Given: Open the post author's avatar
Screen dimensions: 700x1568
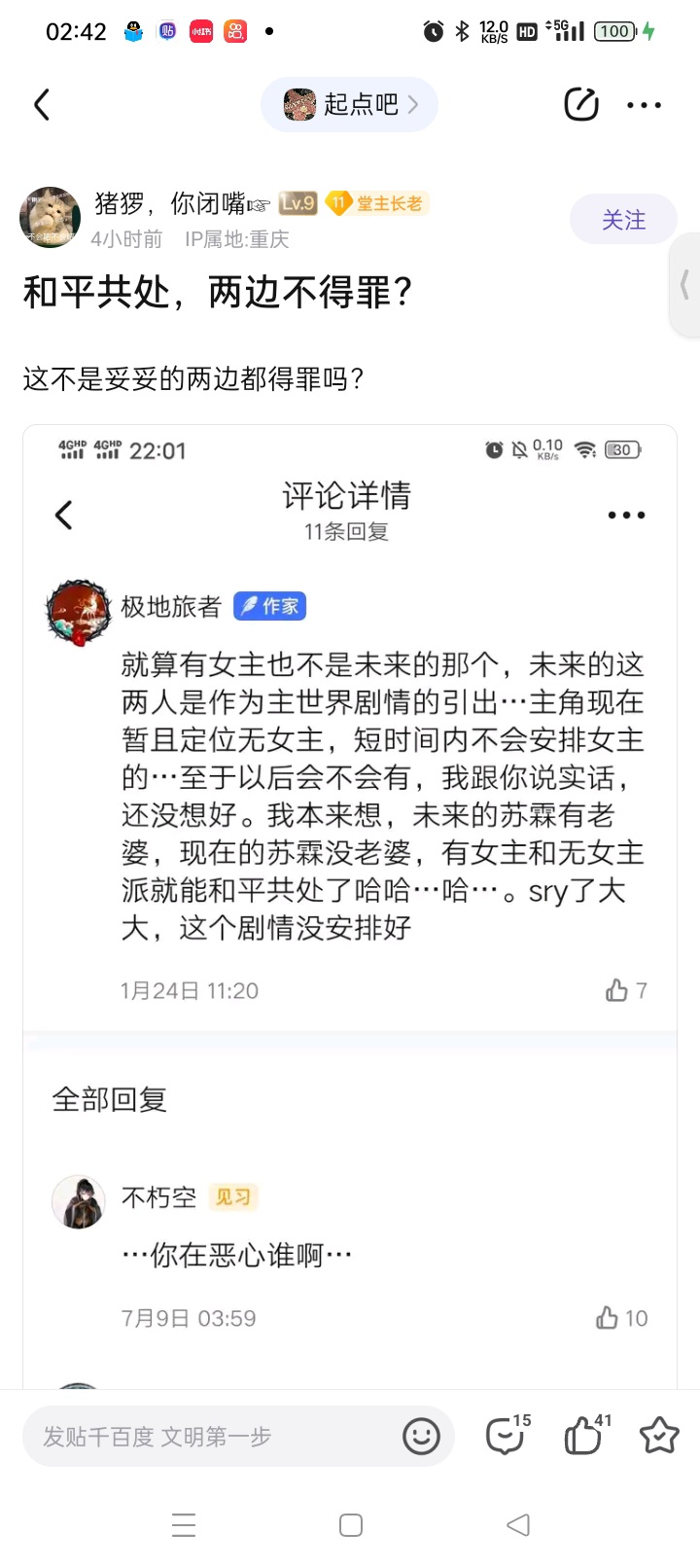Looking at the screenshot, I should point(50,217).
